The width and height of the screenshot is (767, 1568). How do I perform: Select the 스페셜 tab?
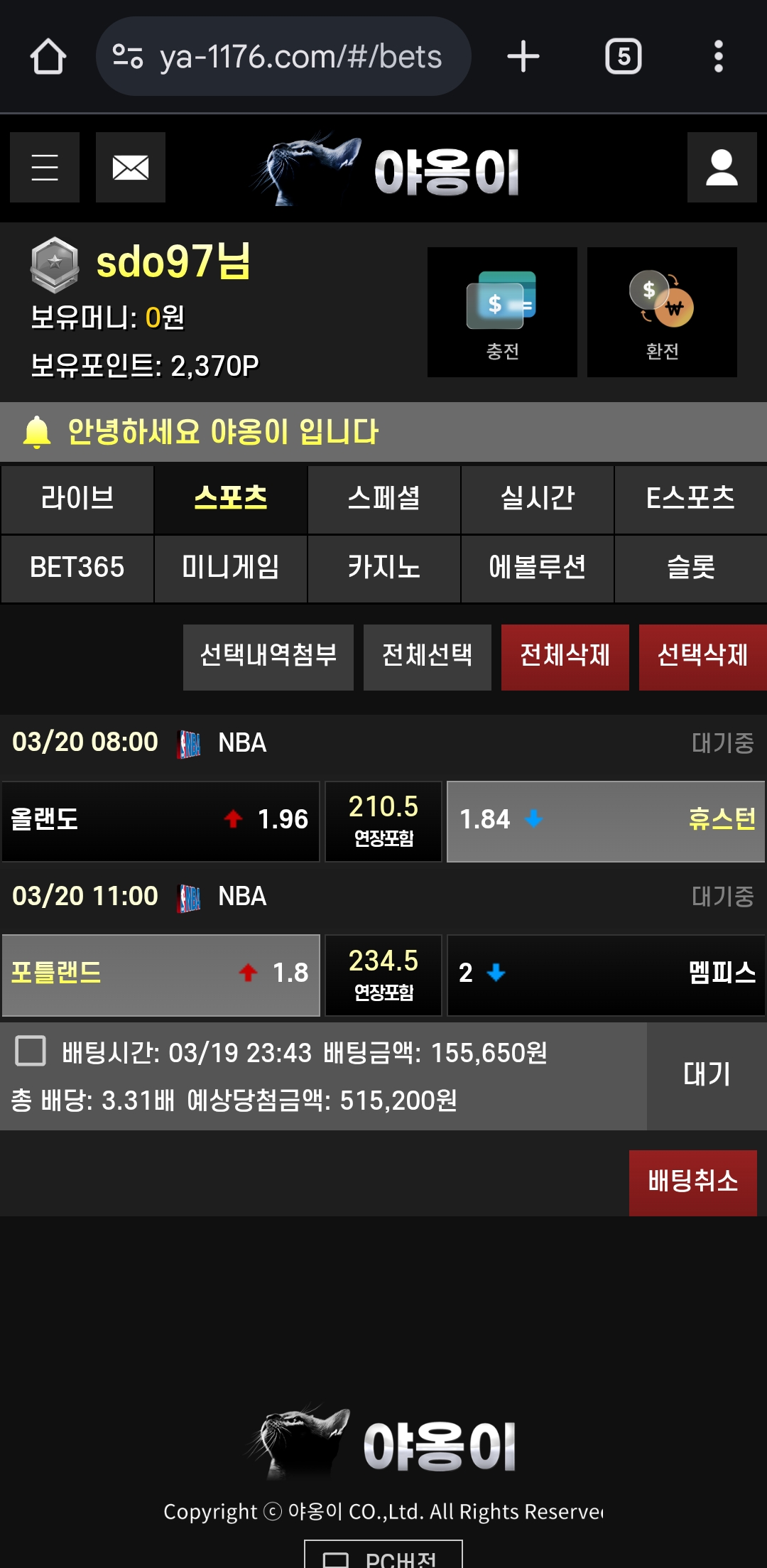[x=384, y=499]
